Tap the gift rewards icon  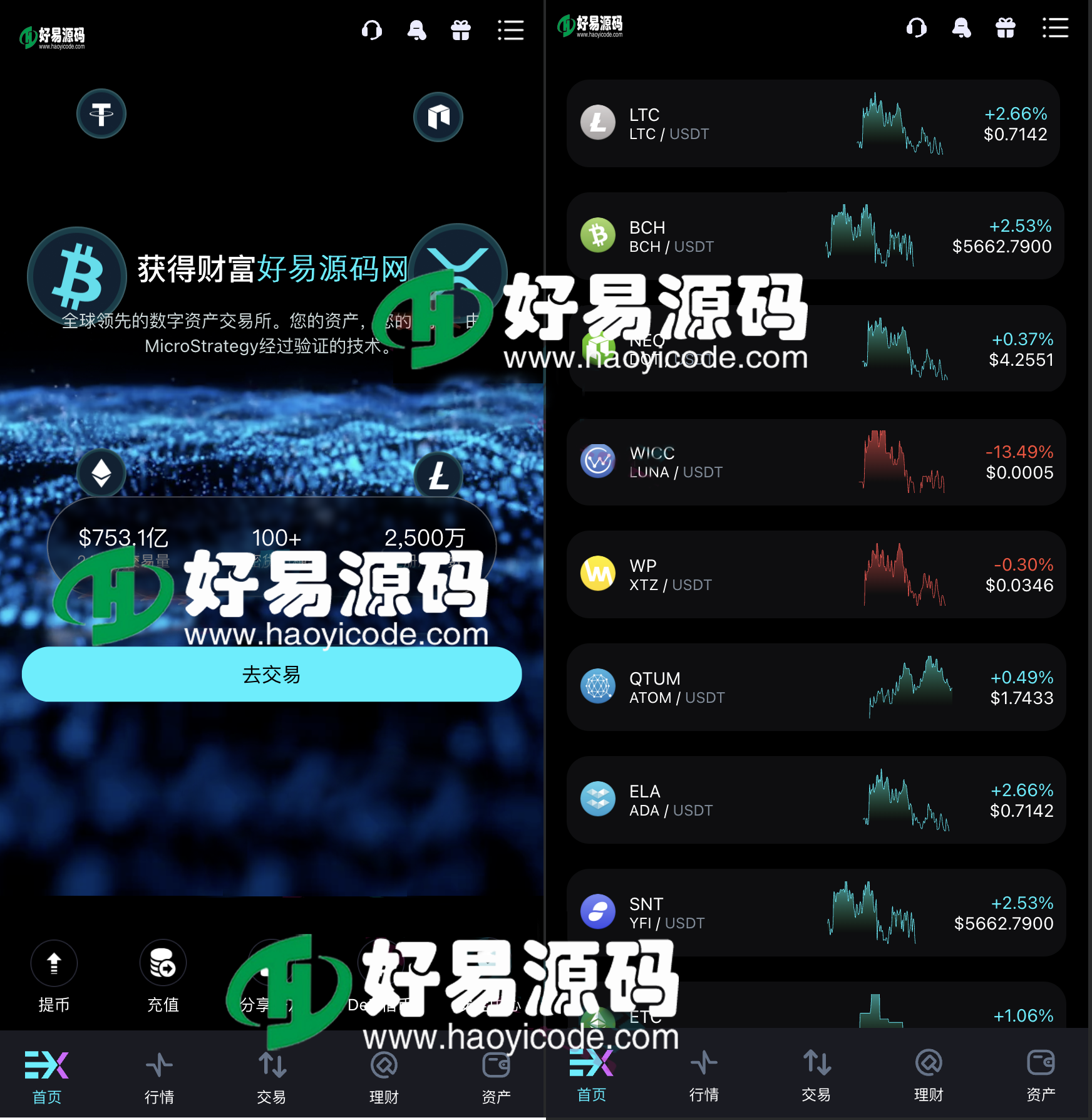tap(461, 30)
